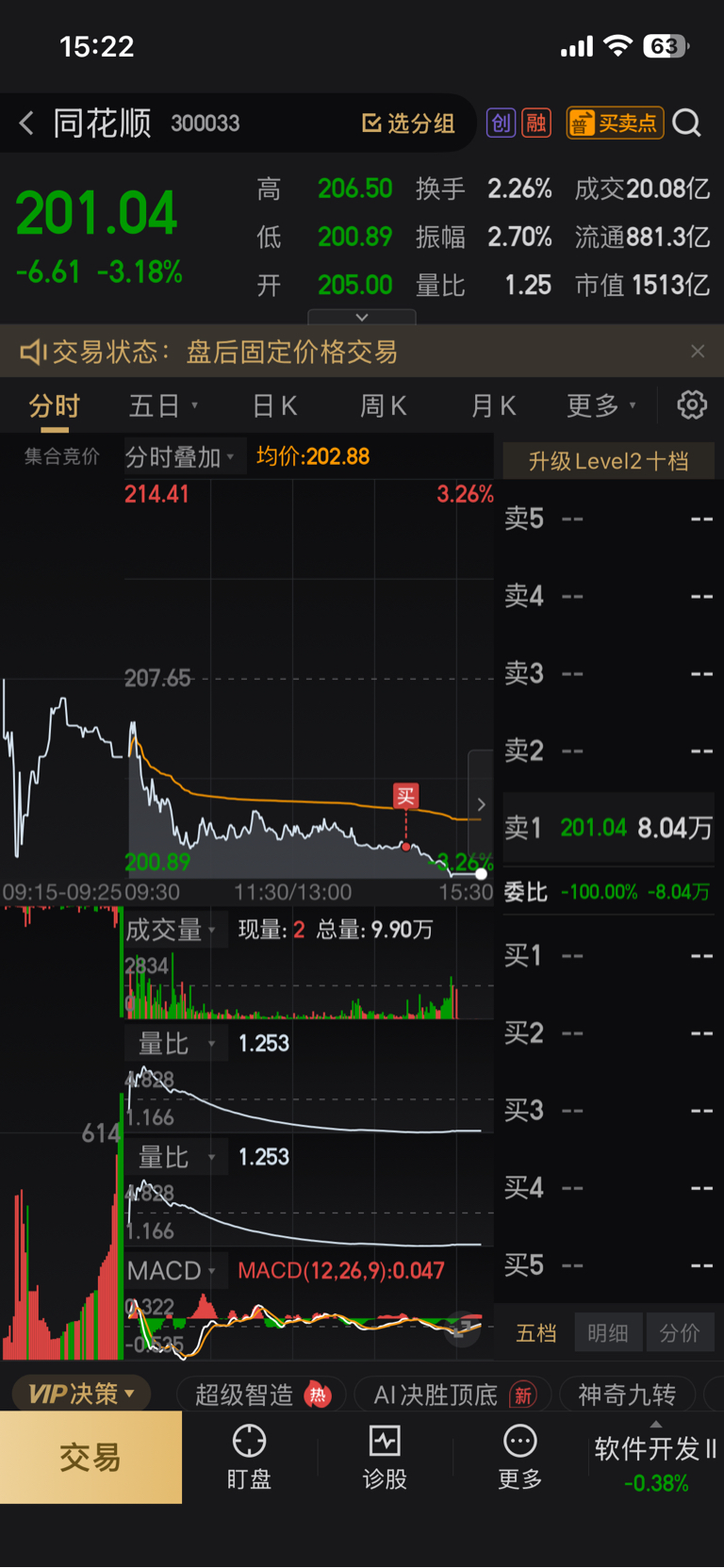Screen dimensions: 724x1568
Task: Tap the 交易 trade button
Action: 90,1458
